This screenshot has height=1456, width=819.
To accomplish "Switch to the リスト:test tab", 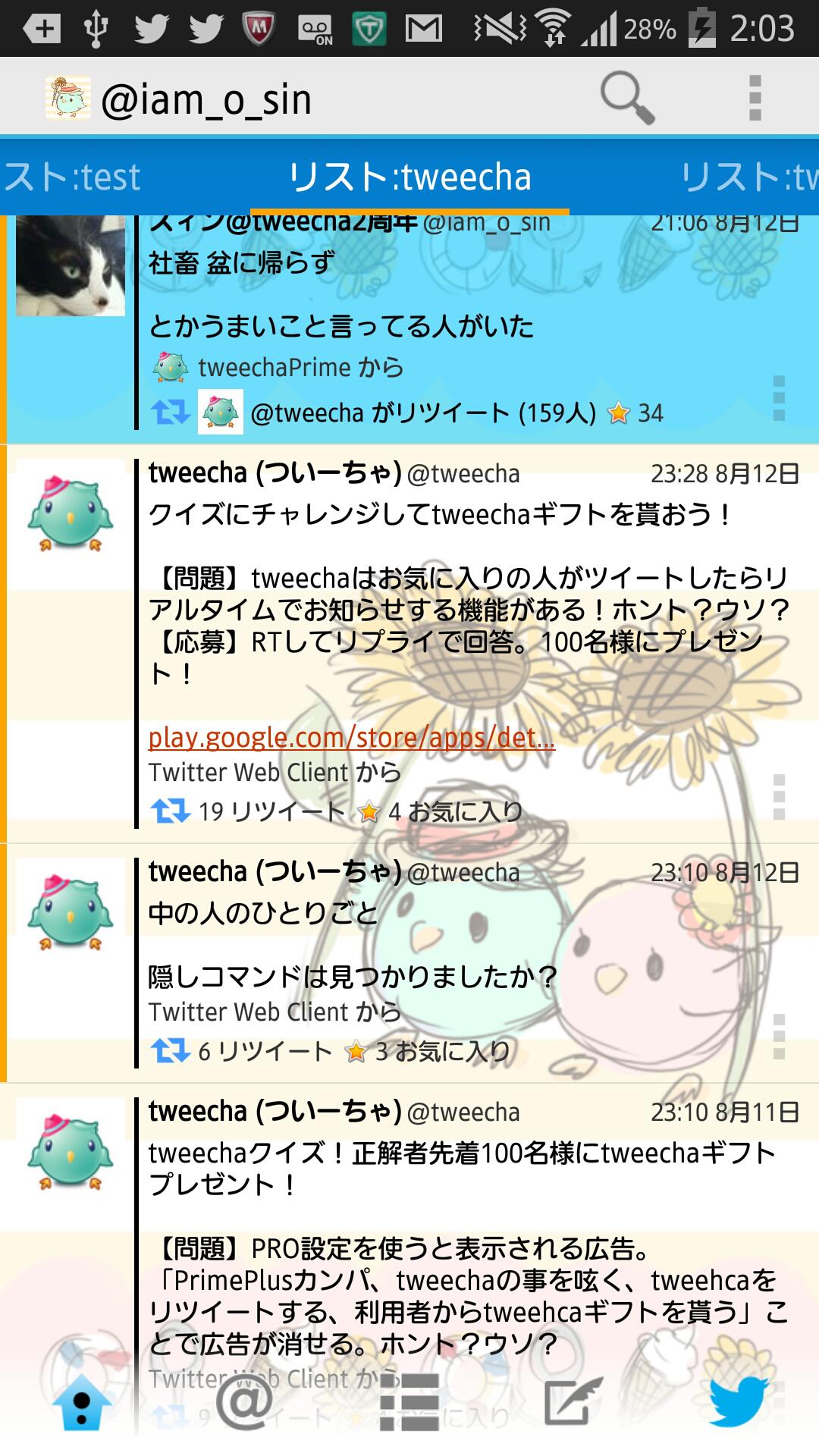I will click(x=72, y=178).
